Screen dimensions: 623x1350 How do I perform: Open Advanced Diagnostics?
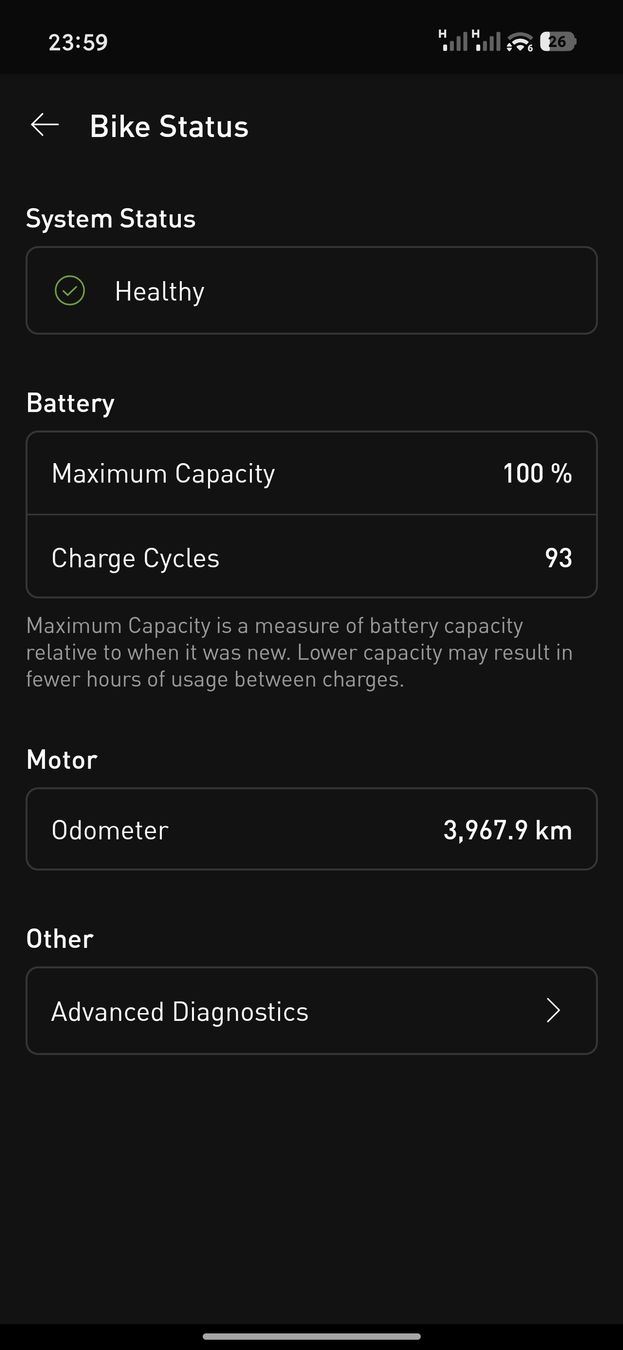pyautogui.click(x=311, y=1011)
